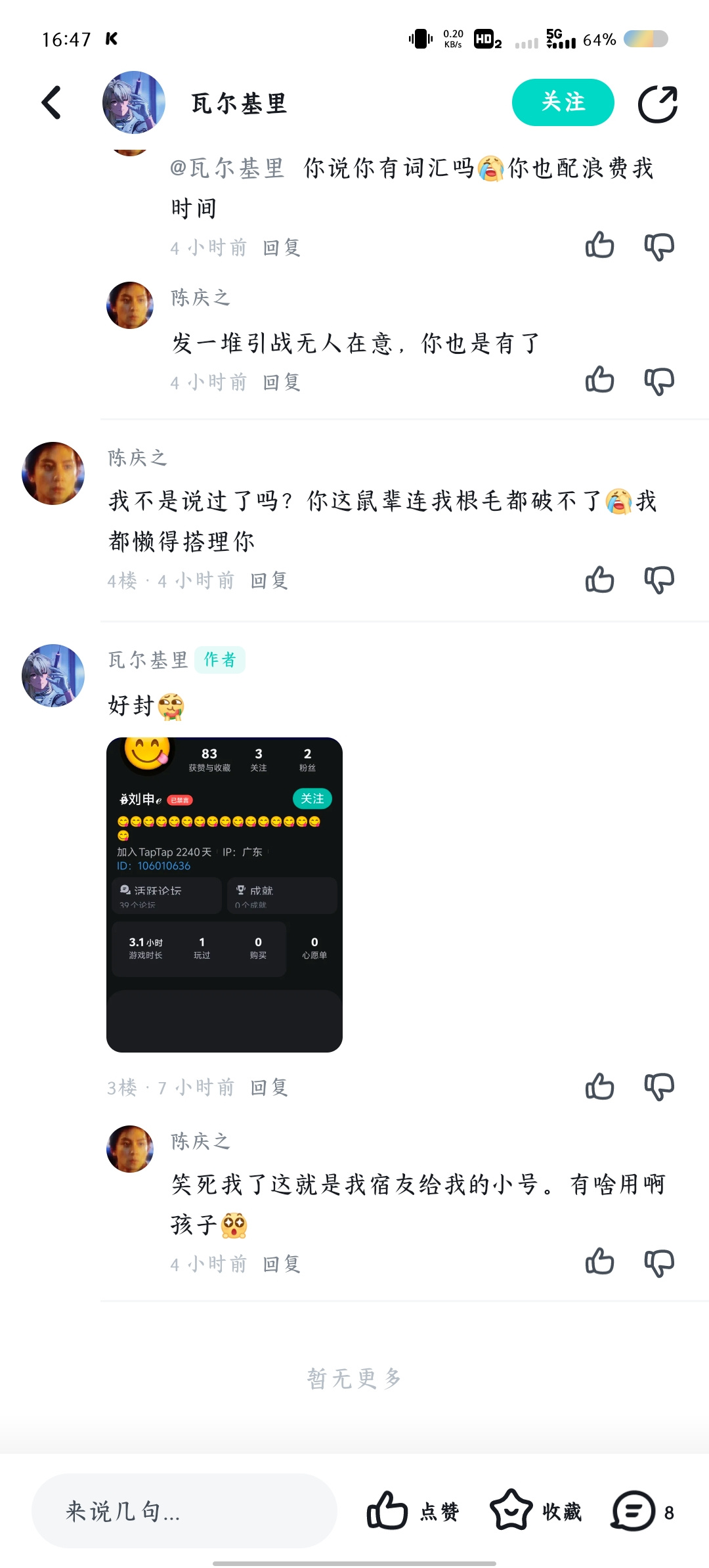
Task: Like the 4楼 comment by 陈庆之
Action: pos(599,580)
